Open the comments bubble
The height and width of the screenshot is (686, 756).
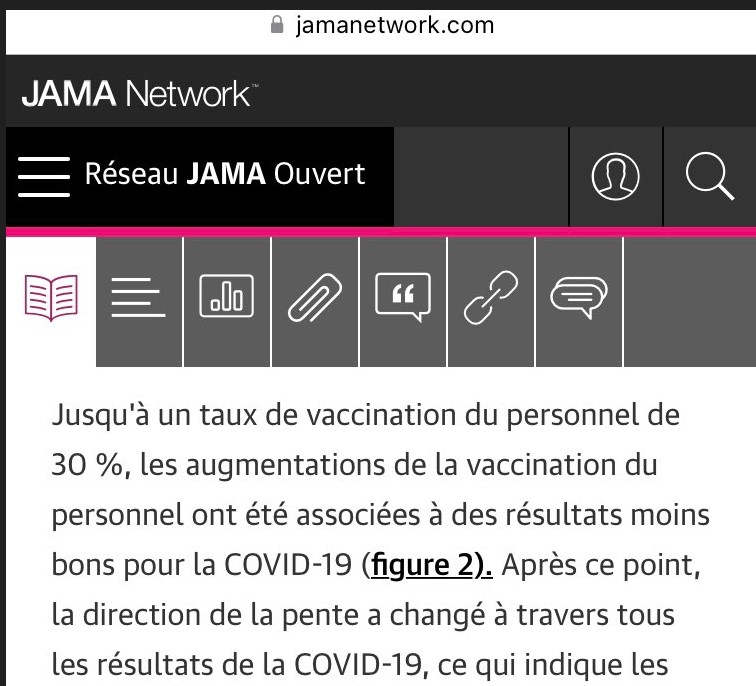(579, 297)
